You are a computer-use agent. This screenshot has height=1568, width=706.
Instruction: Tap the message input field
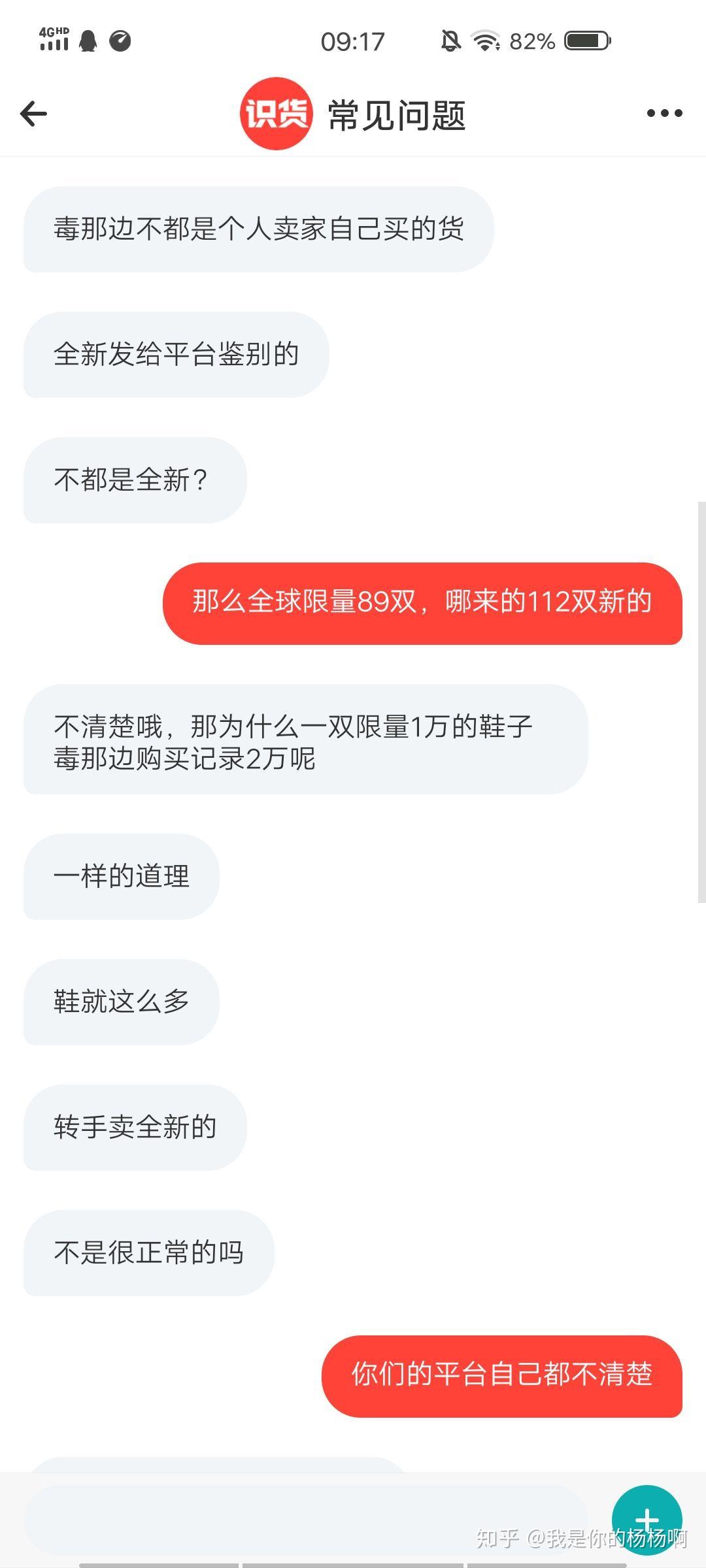305,1521
